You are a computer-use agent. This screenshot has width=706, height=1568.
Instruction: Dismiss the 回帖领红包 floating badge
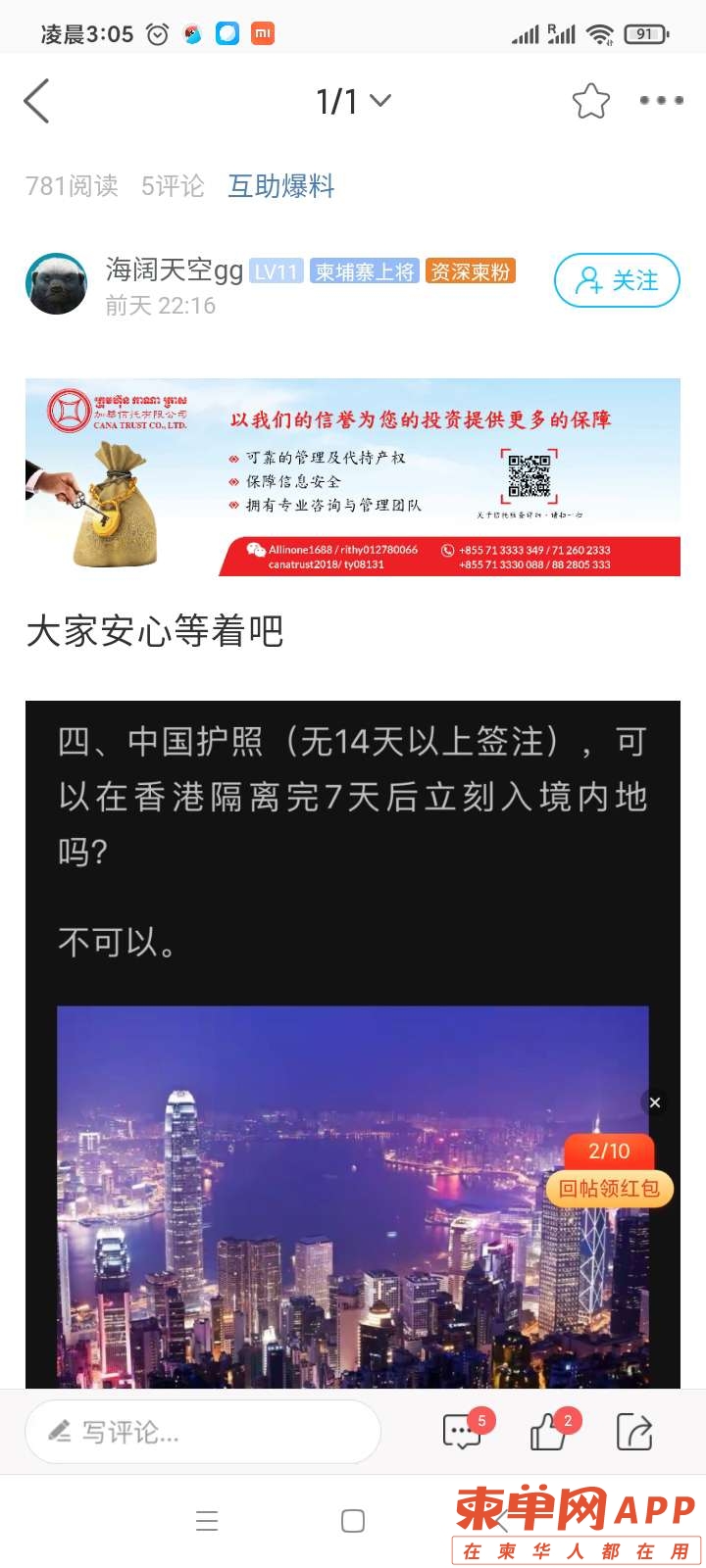point(655,1102)
